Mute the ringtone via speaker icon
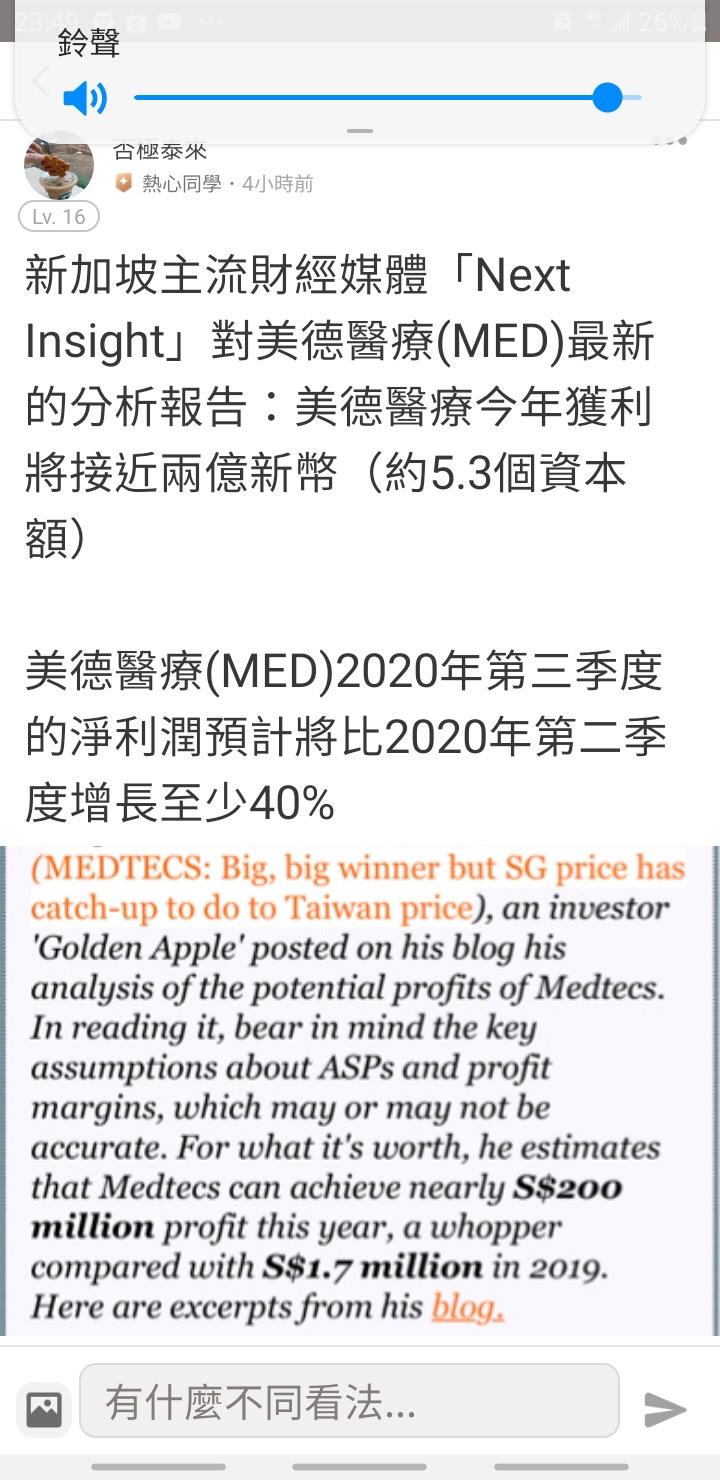 coord(85,98)
